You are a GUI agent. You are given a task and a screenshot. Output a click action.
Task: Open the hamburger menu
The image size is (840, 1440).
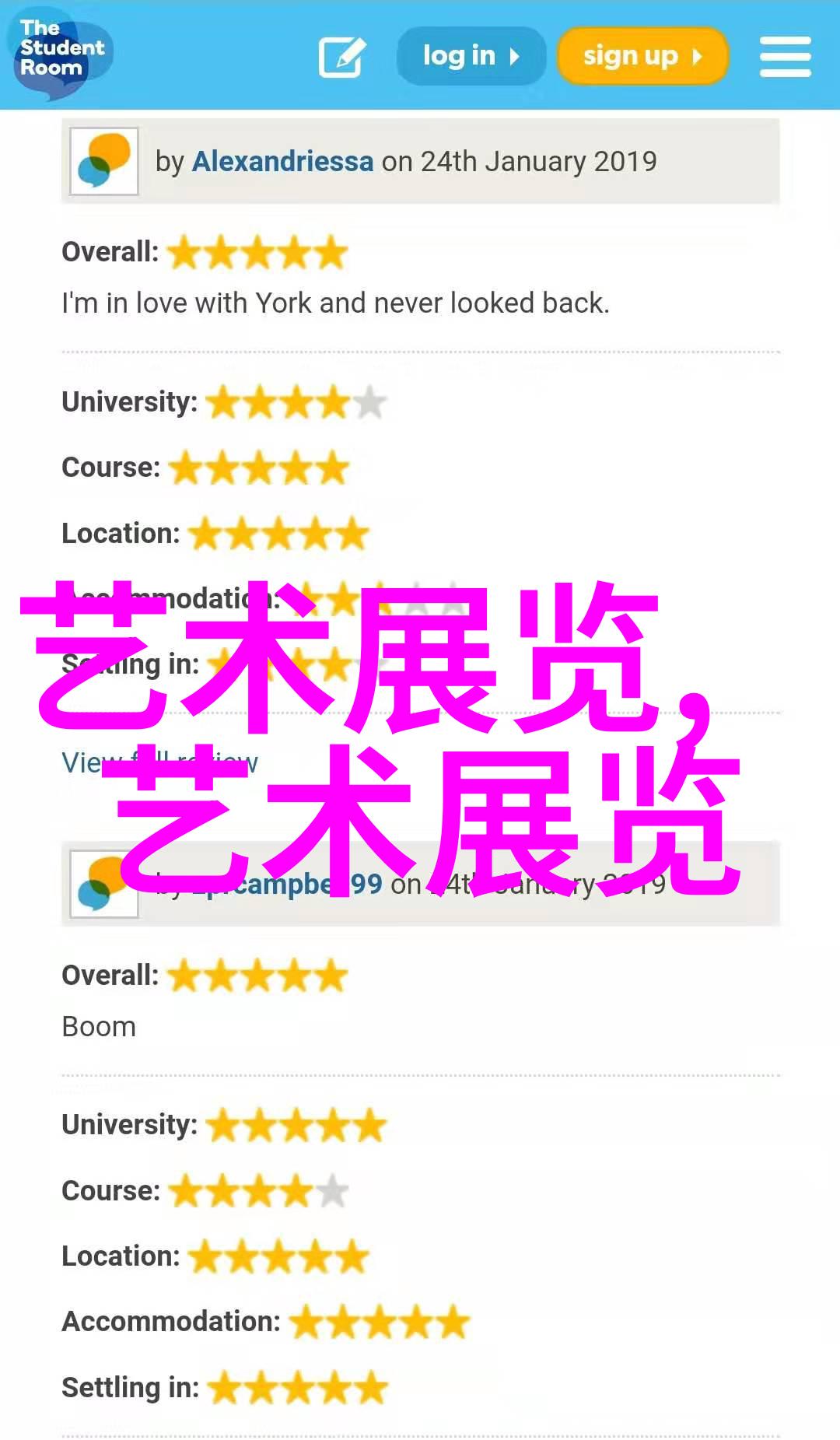point(785,57)
